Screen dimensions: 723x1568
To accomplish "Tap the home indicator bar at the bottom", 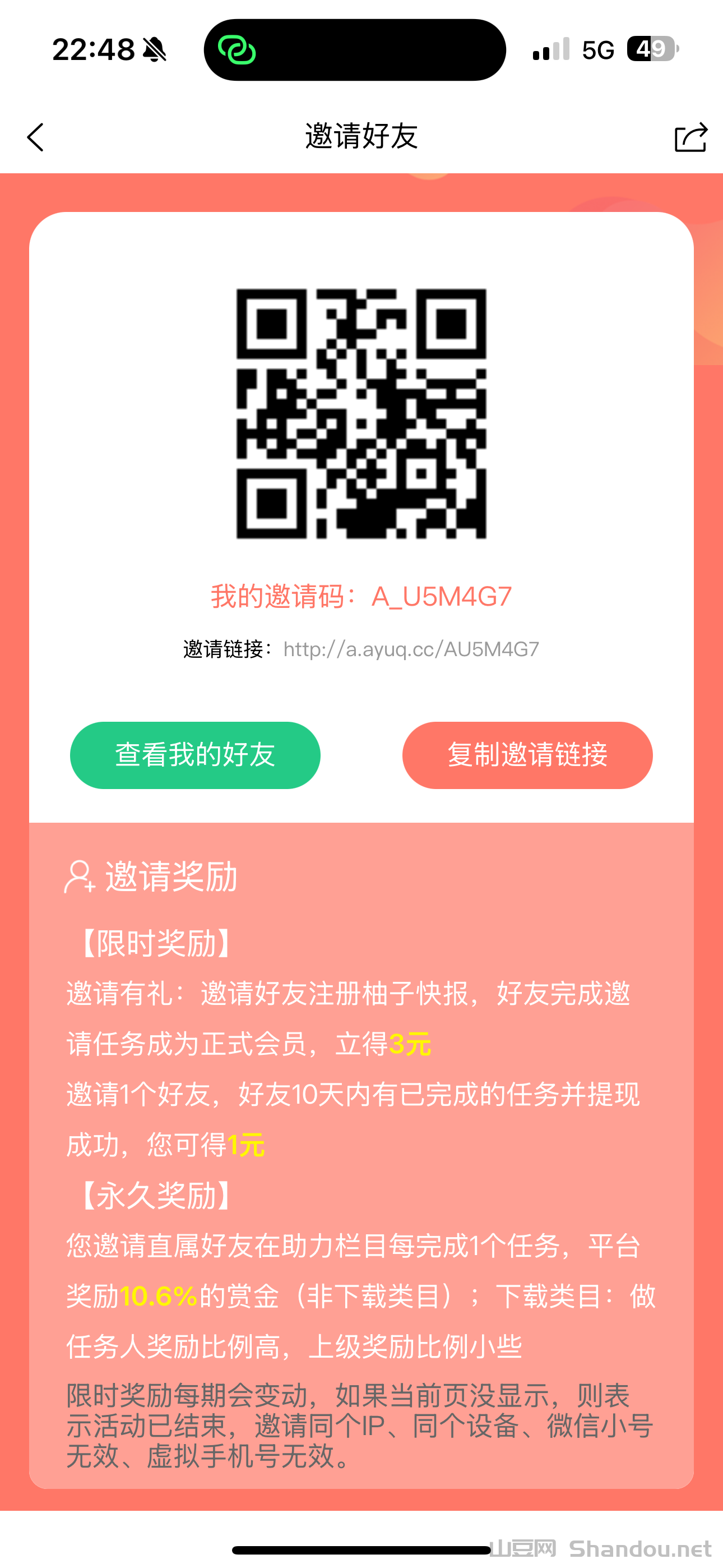I will [x=361, y=1549].
